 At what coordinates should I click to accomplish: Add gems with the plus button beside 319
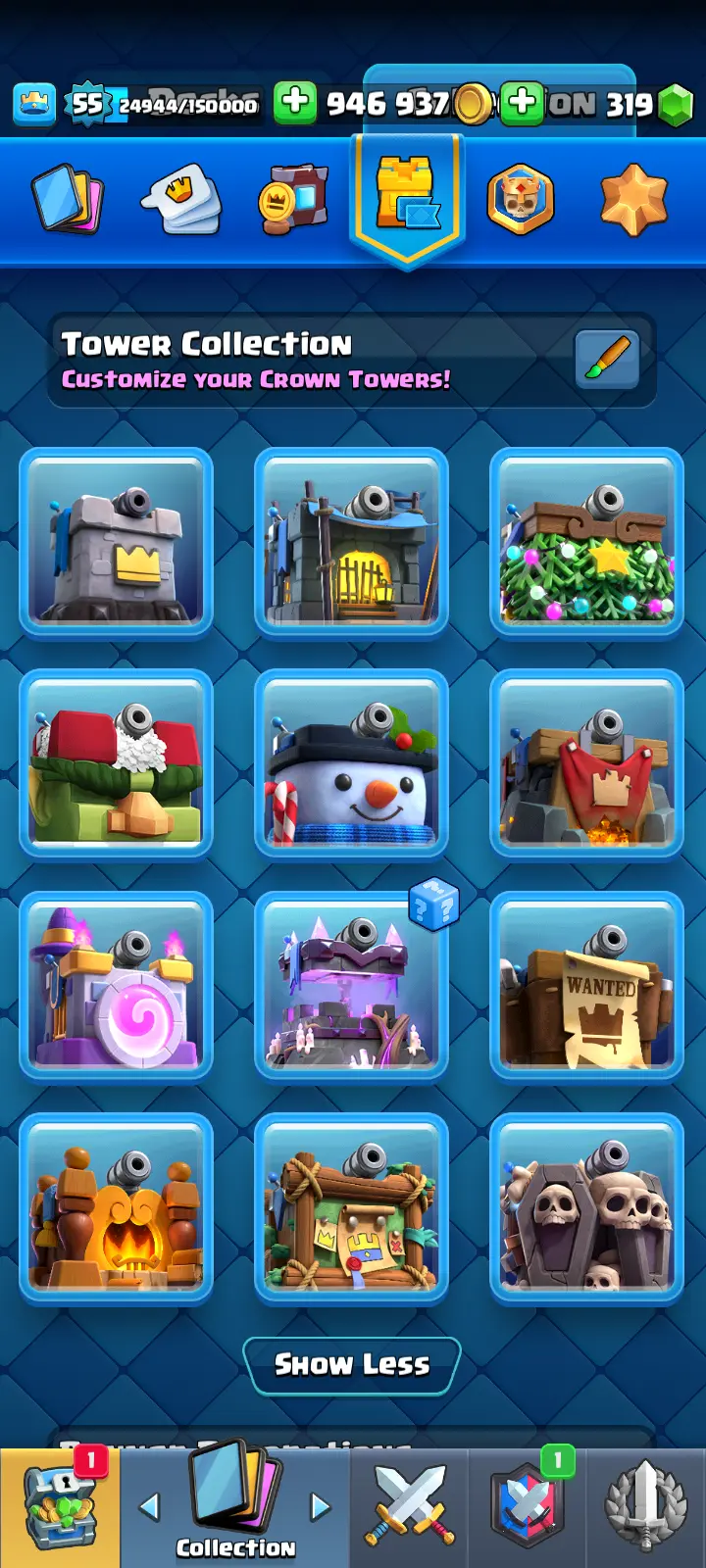523,102
